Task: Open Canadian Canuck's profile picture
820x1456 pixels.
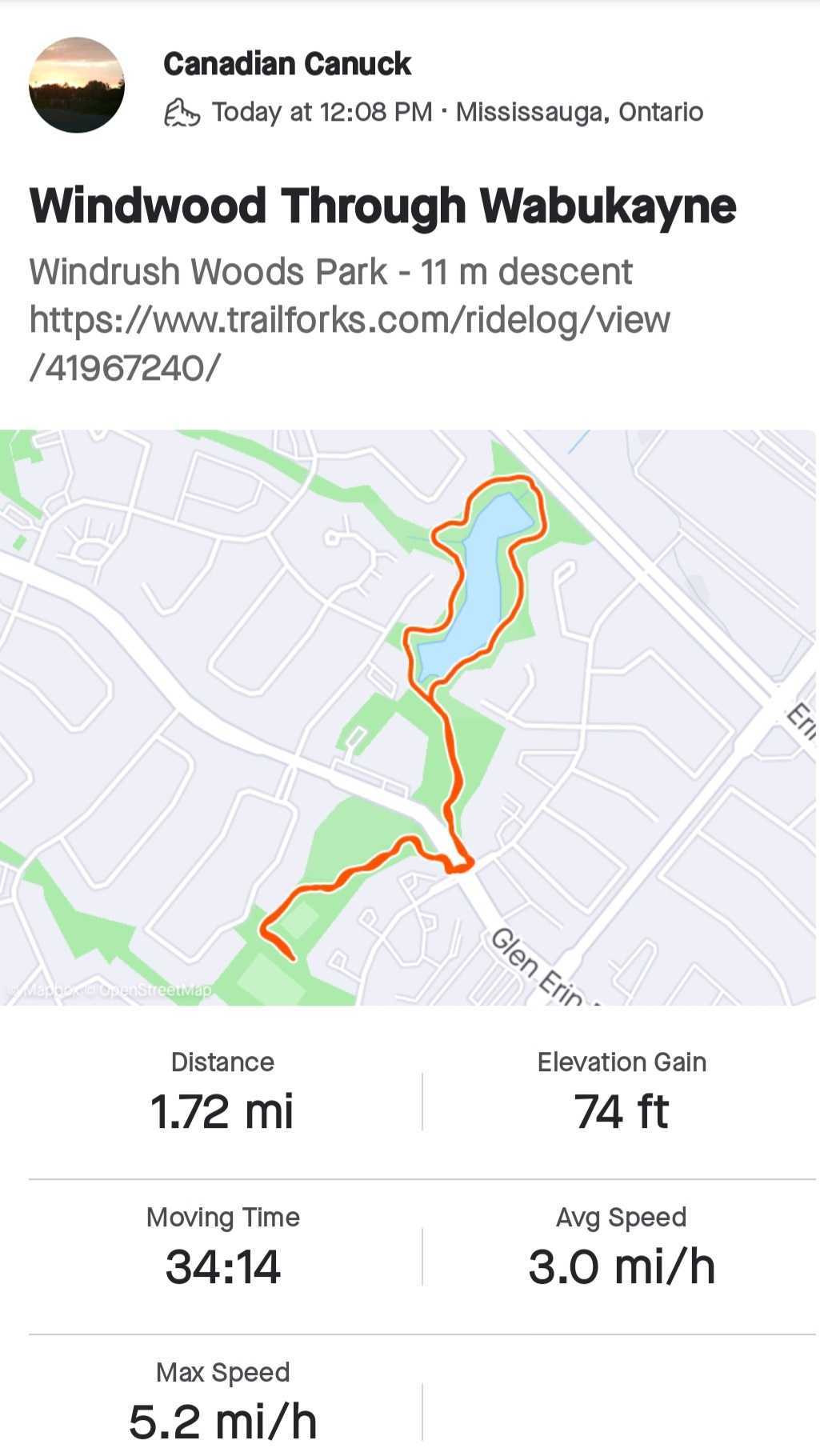Action: coord(77,85)
